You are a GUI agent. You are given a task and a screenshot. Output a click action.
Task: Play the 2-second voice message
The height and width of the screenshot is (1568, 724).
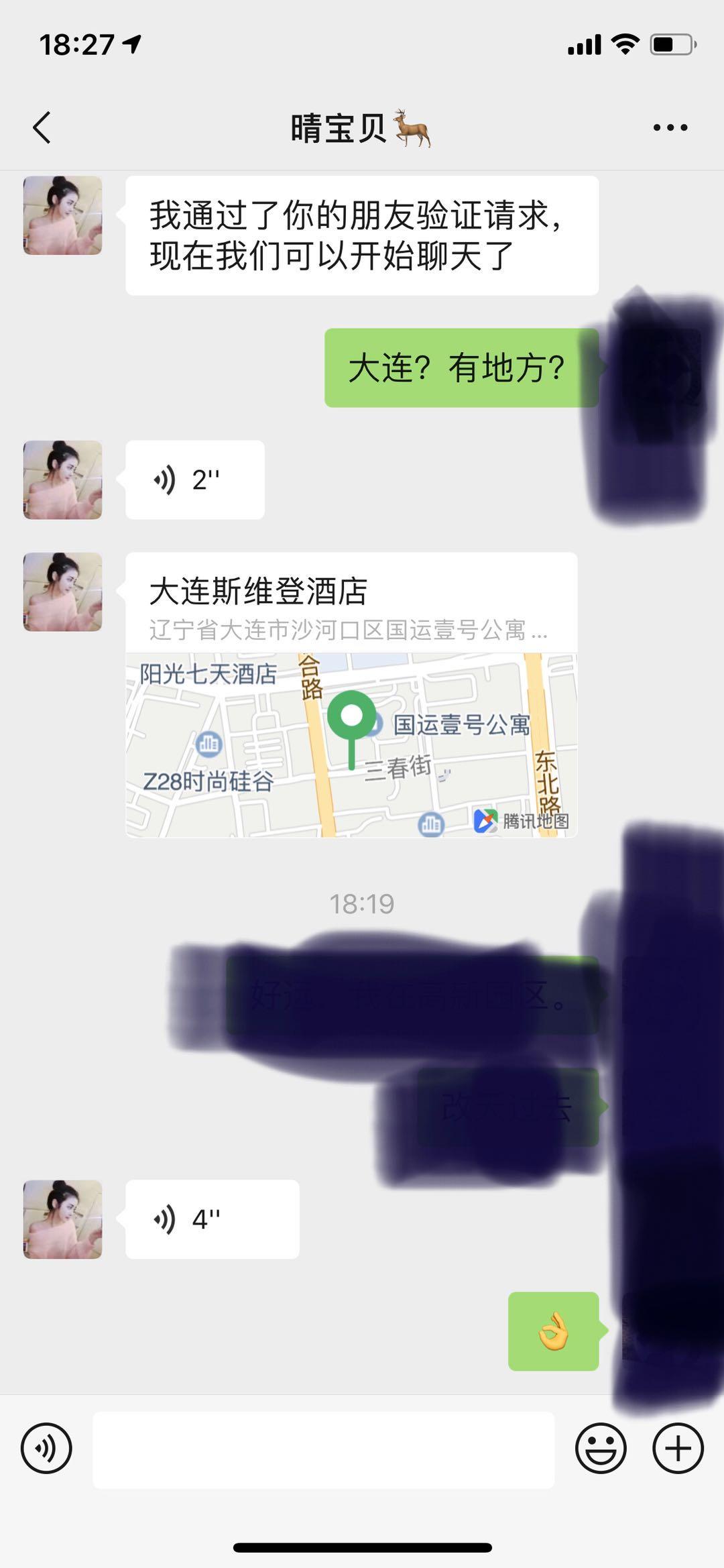coord(194,480)
